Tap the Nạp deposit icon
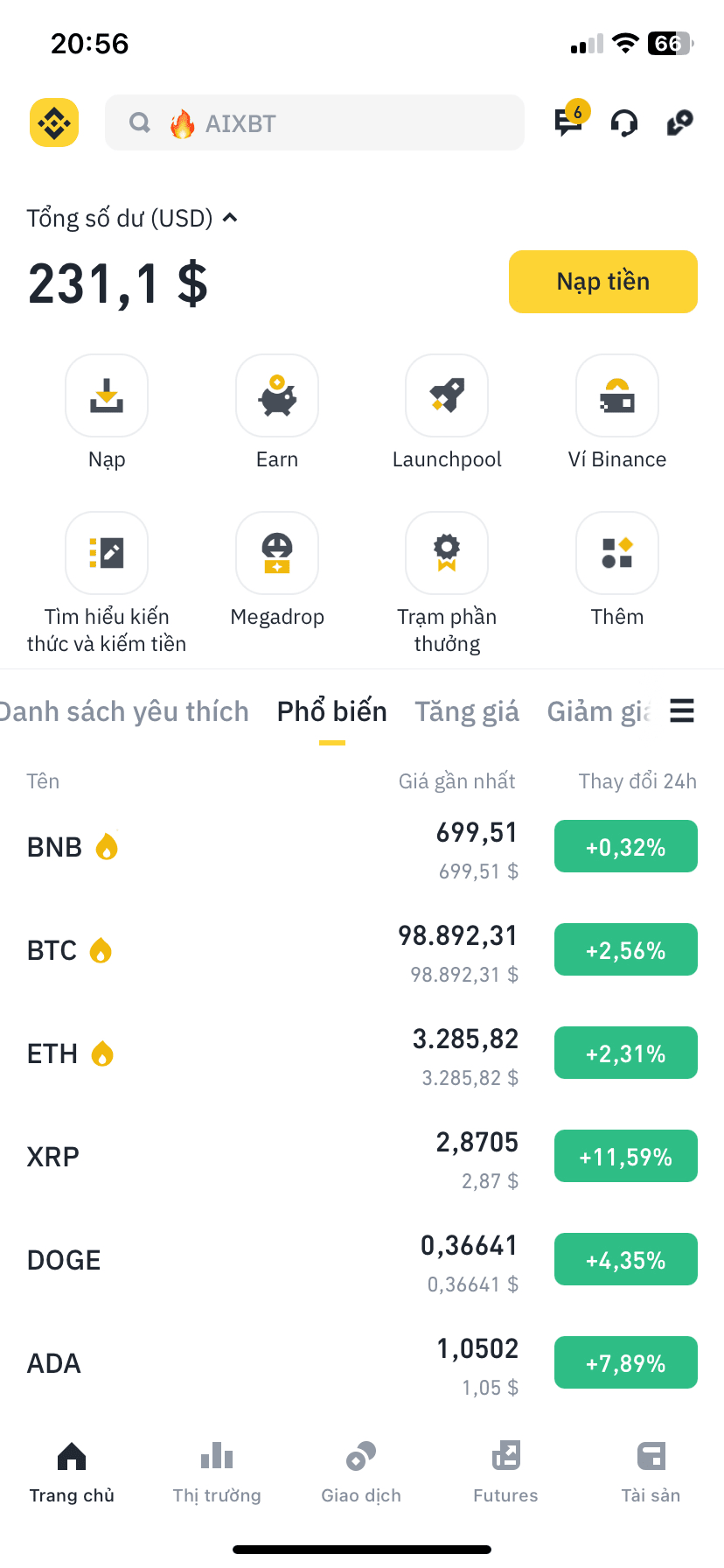724x1568 pixels. [106, 395]
